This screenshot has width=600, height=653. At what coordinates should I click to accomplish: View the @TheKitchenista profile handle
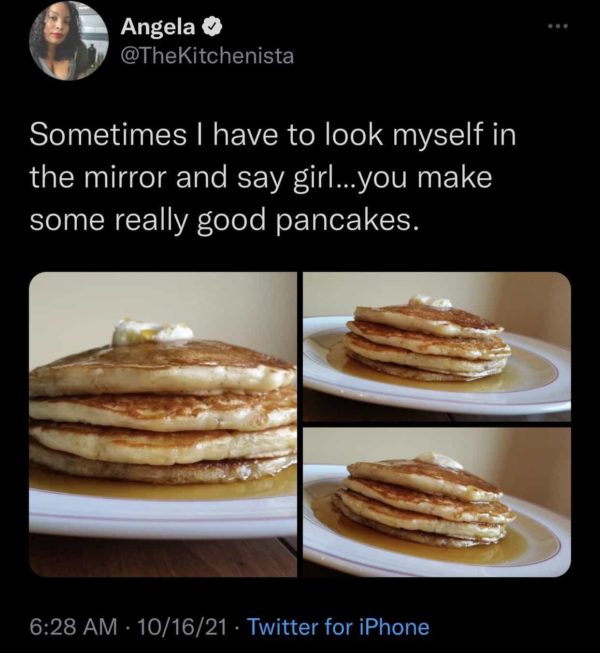208,56
